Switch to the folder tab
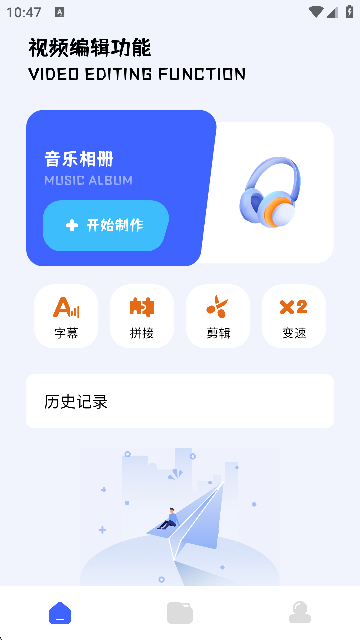This screenshot has width=360, height=640. [180, 613]
